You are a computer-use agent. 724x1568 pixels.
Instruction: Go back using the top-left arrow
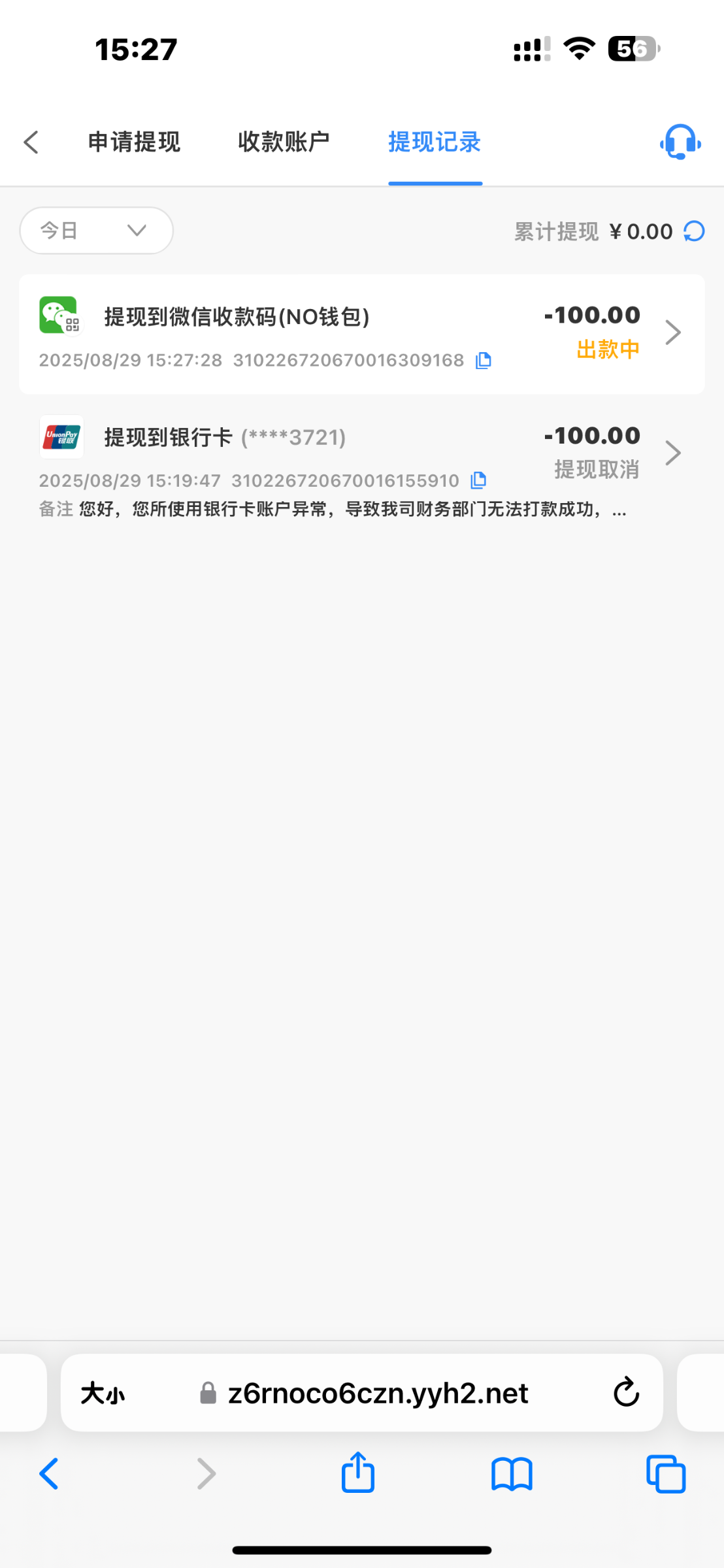point(31,142)
